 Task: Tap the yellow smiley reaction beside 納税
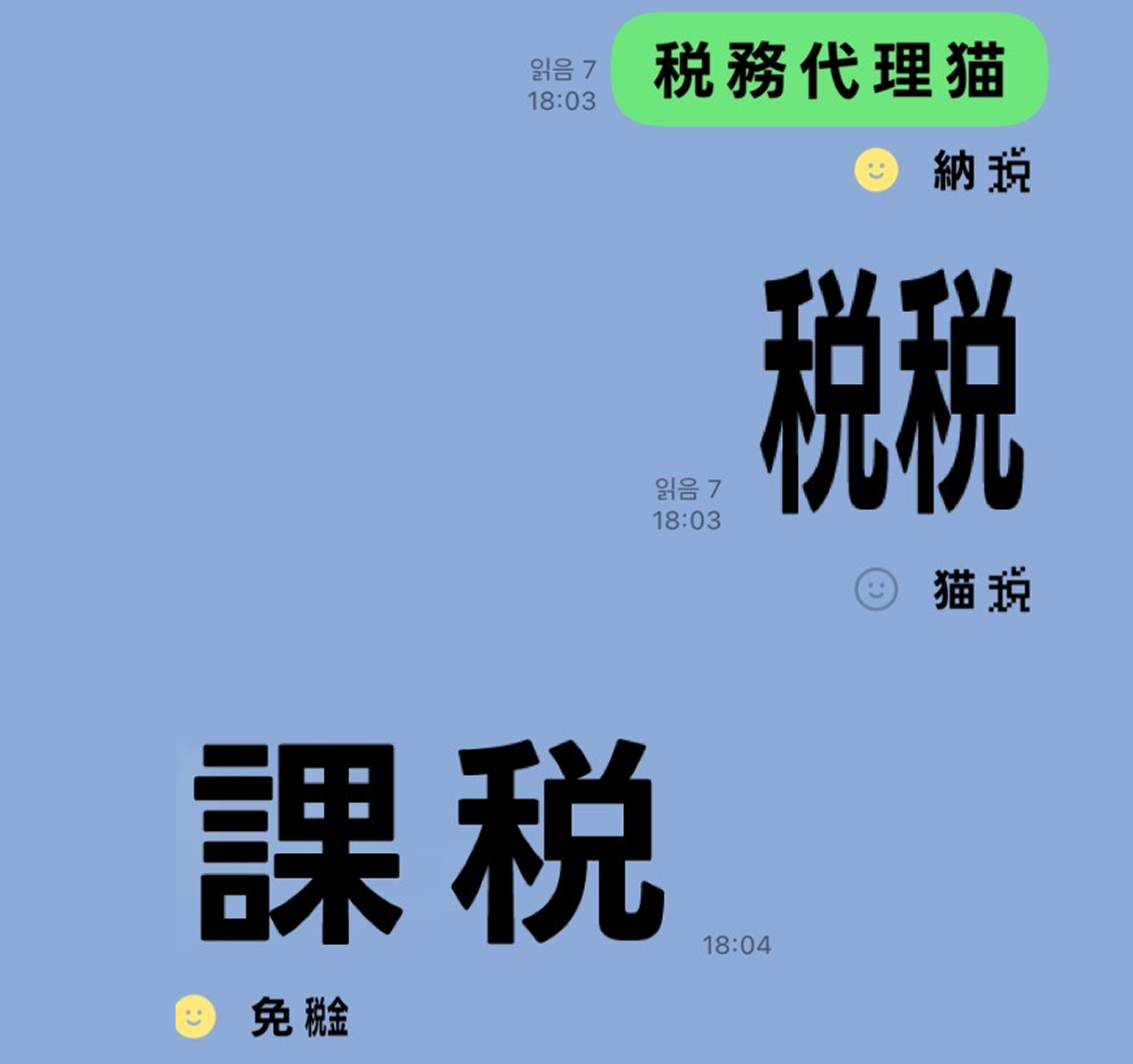click(x=876, y=169)
